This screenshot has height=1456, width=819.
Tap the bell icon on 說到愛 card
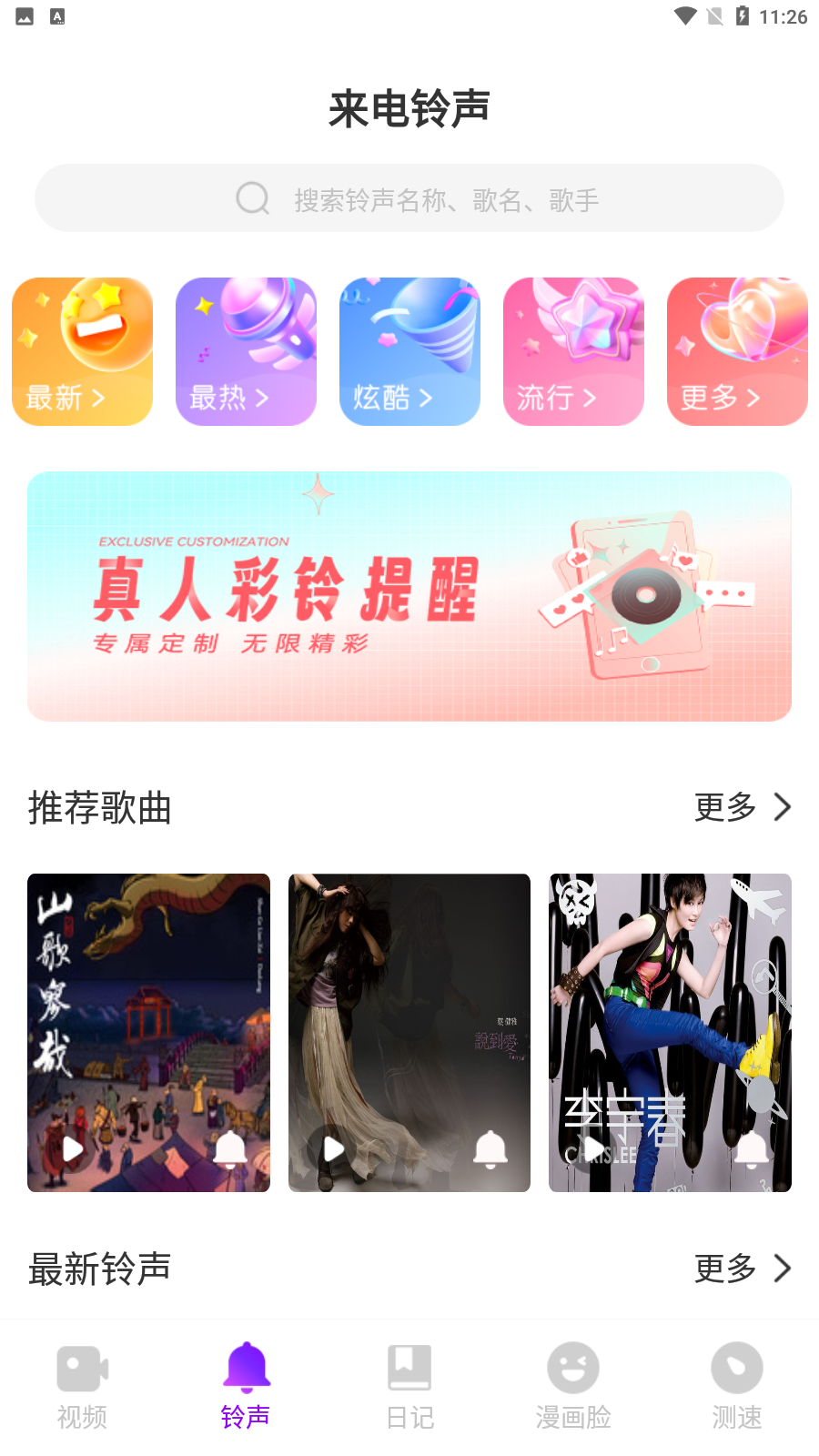pyautogui.click(x=490, y=1148)
